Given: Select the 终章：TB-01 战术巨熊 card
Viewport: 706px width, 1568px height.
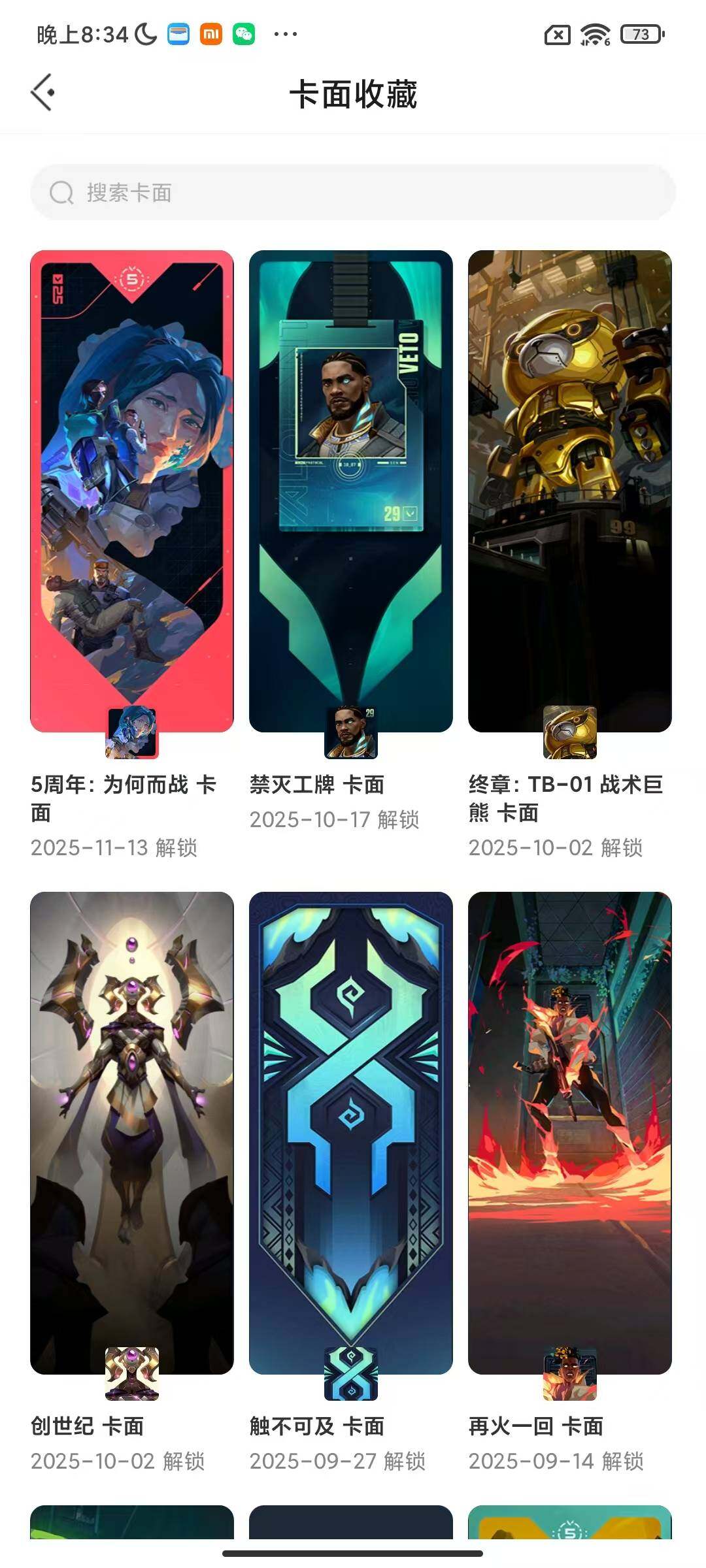Looking at the screenshot, I should [570, 491].
